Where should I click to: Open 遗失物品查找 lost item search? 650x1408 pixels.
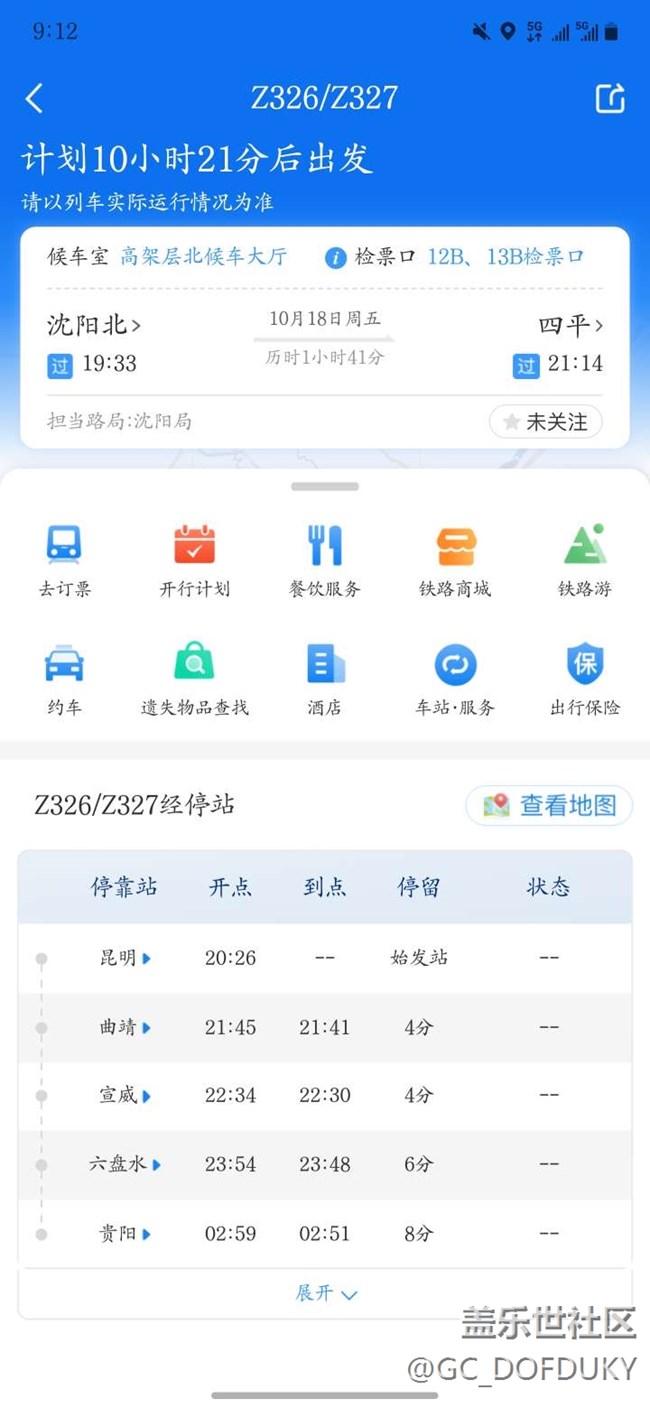[x=194, y=679]
